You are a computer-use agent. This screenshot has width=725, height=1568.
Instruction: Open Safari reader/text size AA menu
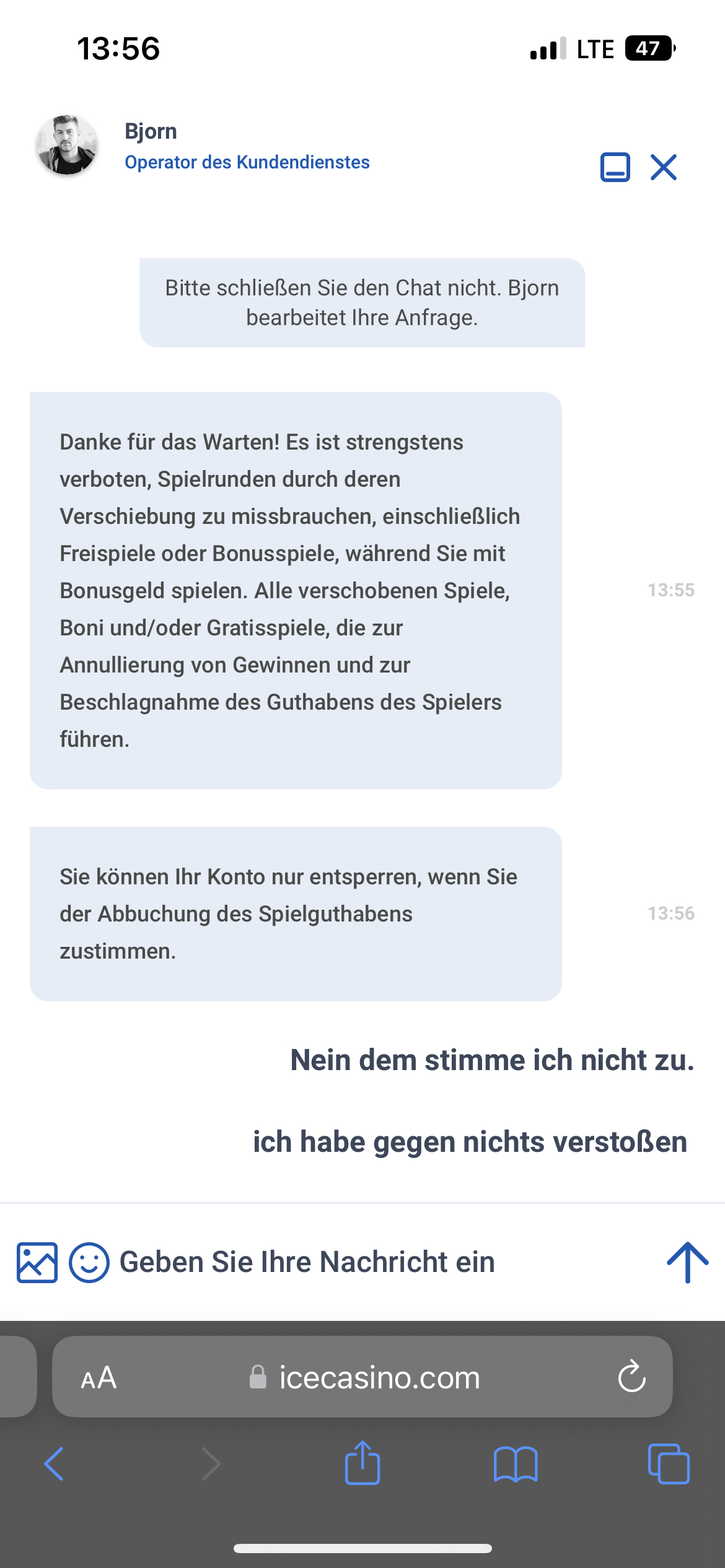99,1379
